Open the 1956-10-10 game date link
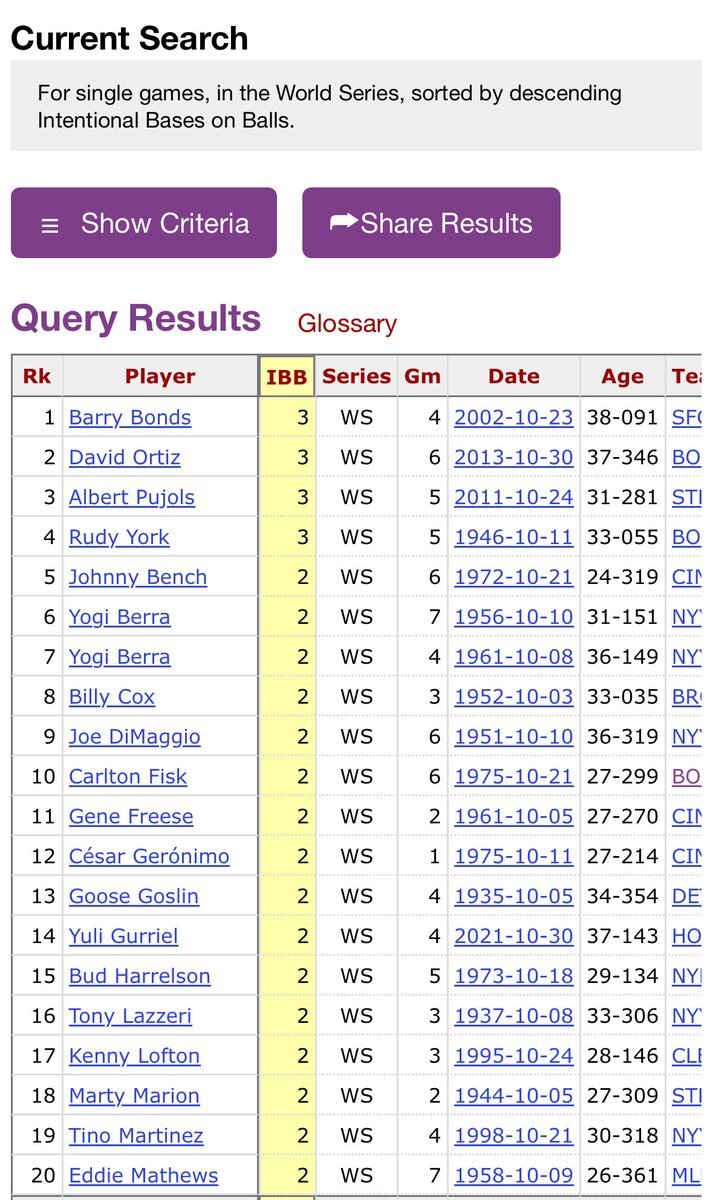This screenshot has height=1200, width=713. (x=514, y=617)
